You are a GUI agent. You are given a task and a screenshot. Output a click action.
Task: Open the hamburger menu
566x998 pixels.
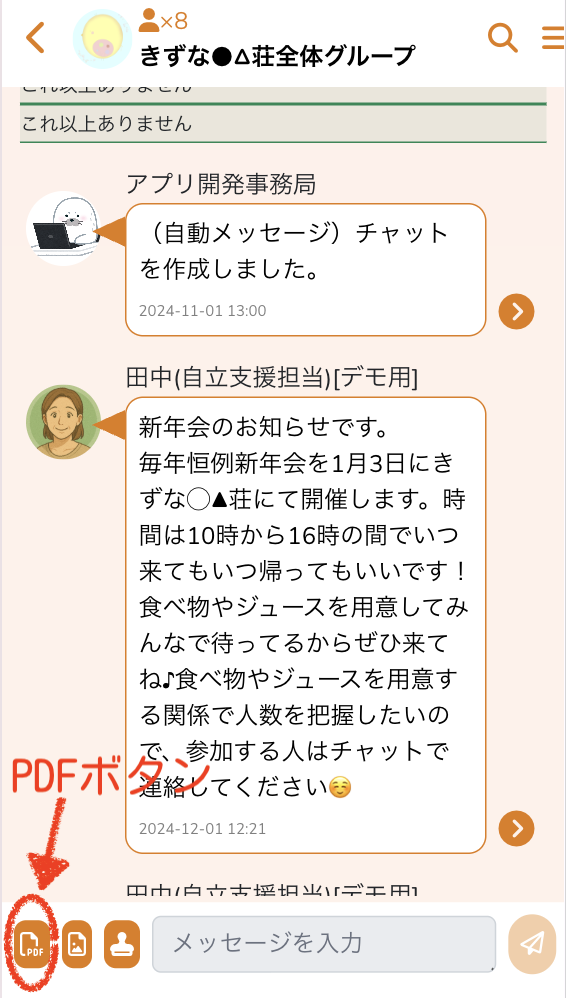click(553, 38)
